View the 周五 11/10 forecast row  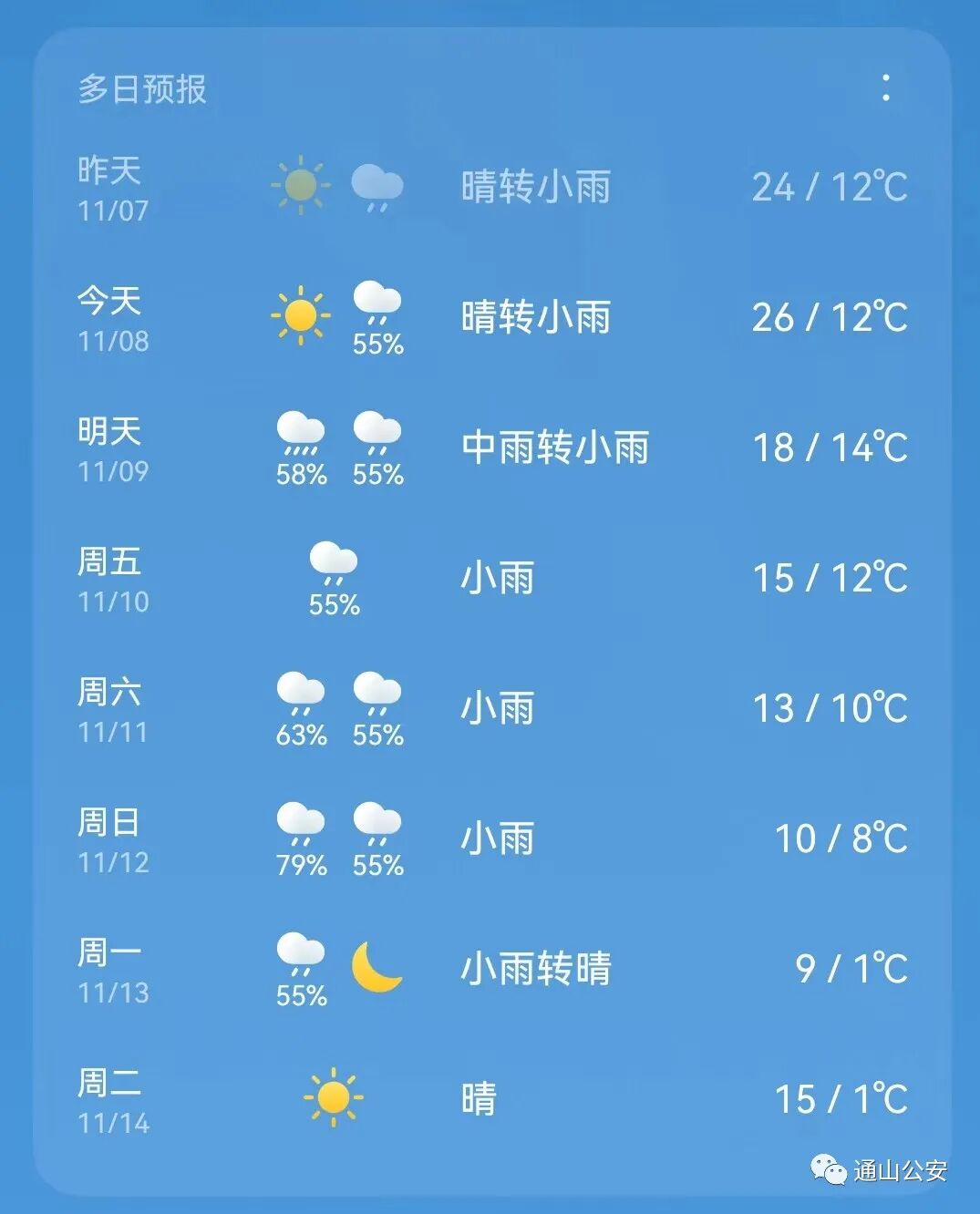click(x=492, y=578)
